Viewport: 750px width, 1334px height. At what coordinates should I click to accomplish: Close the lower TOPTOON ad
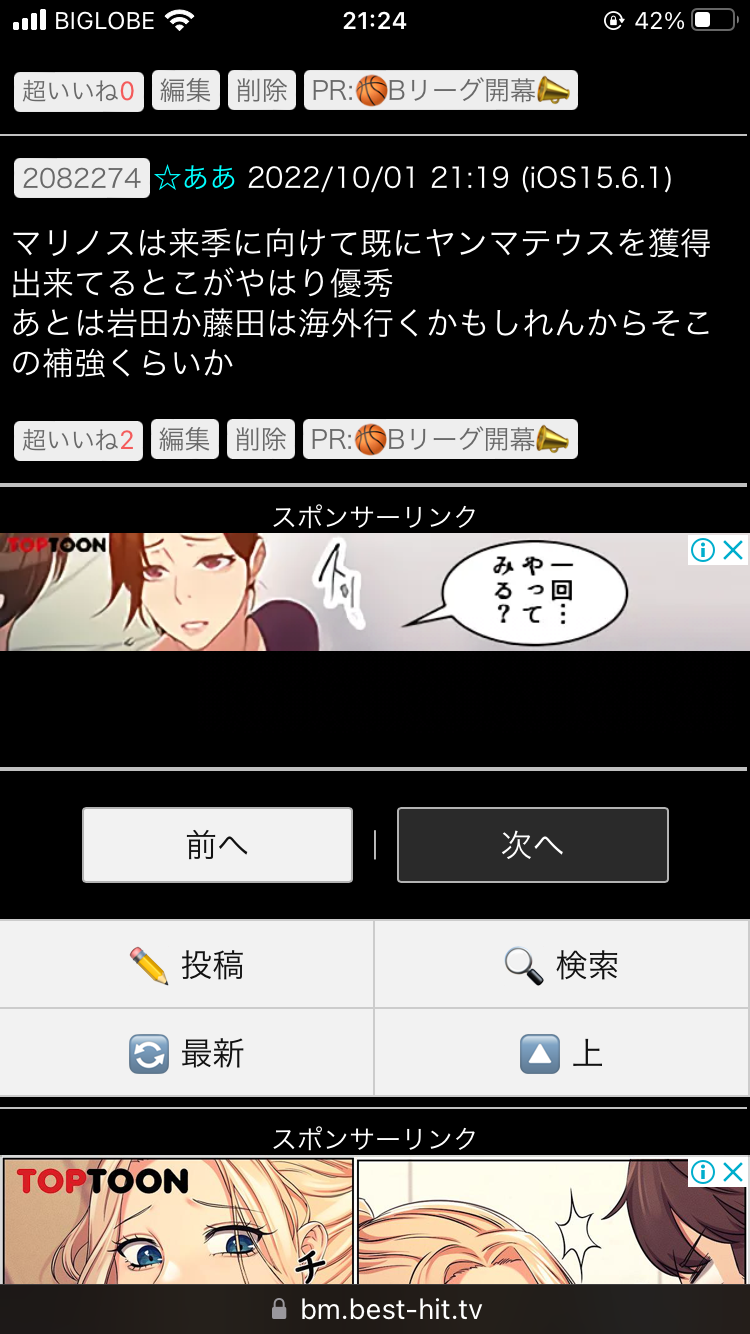click(x=734, y=1171)
